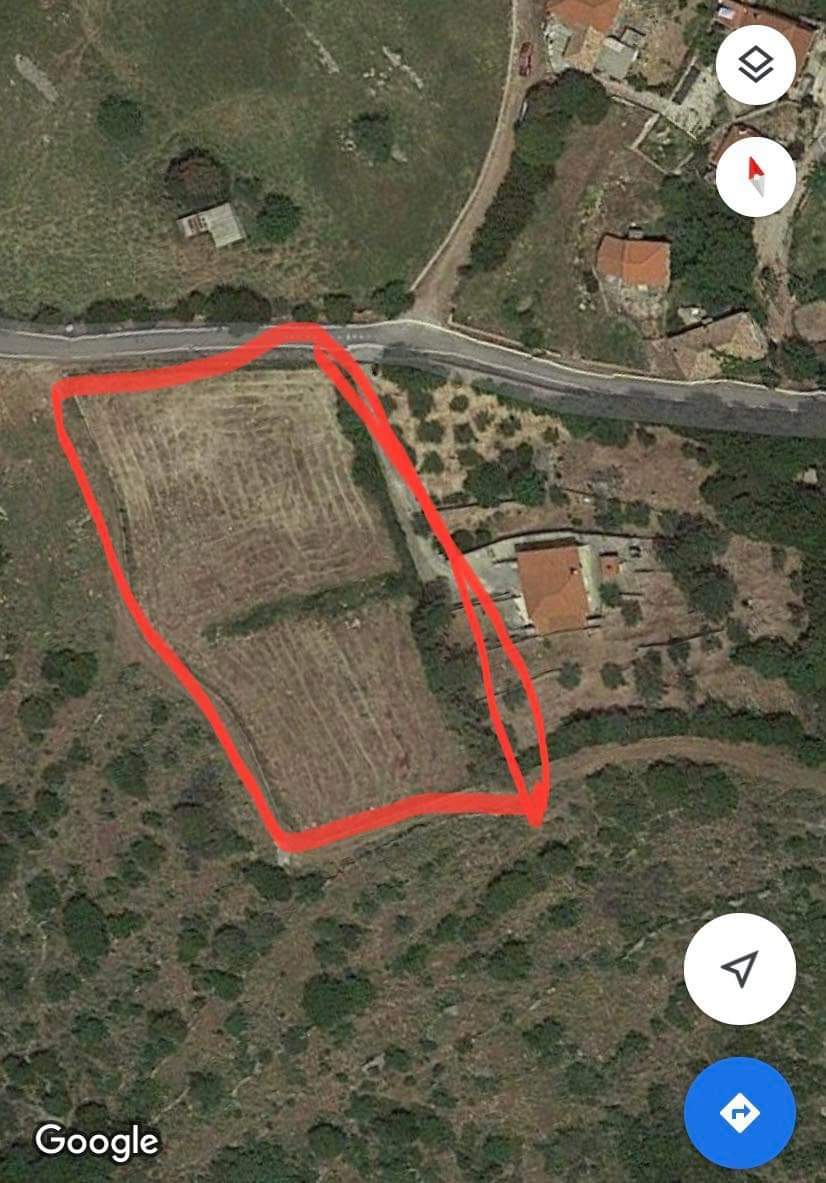Center map on my current location
This screenshot has width=826, height=1183.
(x=739, y=968)
